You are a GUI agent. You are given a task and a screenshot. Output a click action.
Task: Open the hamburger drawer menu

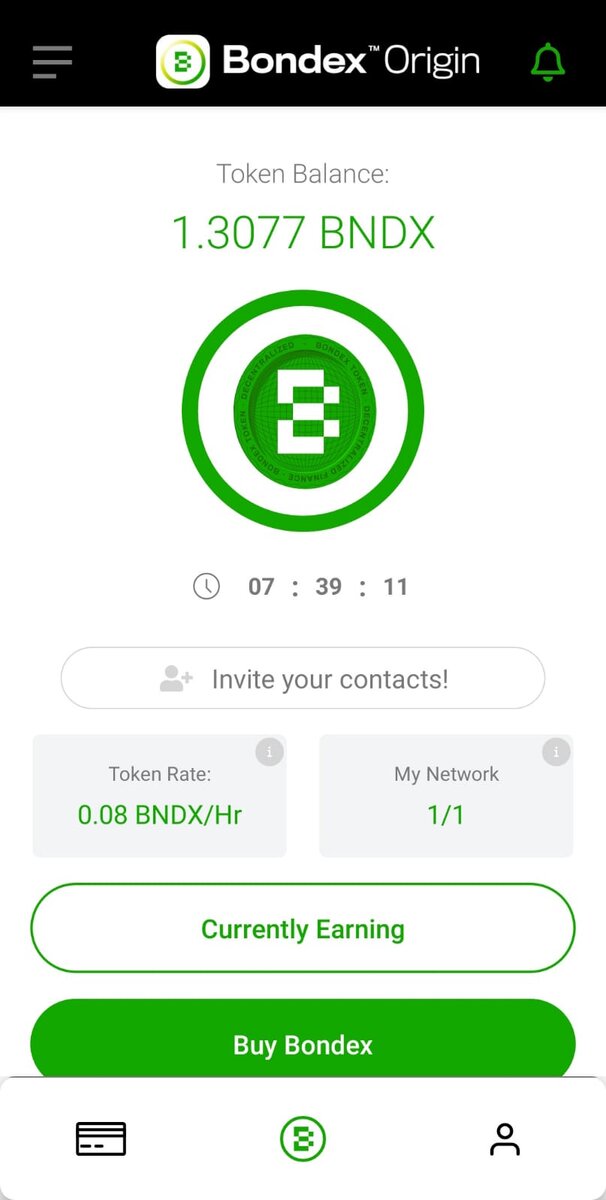[x=52, y=62]
